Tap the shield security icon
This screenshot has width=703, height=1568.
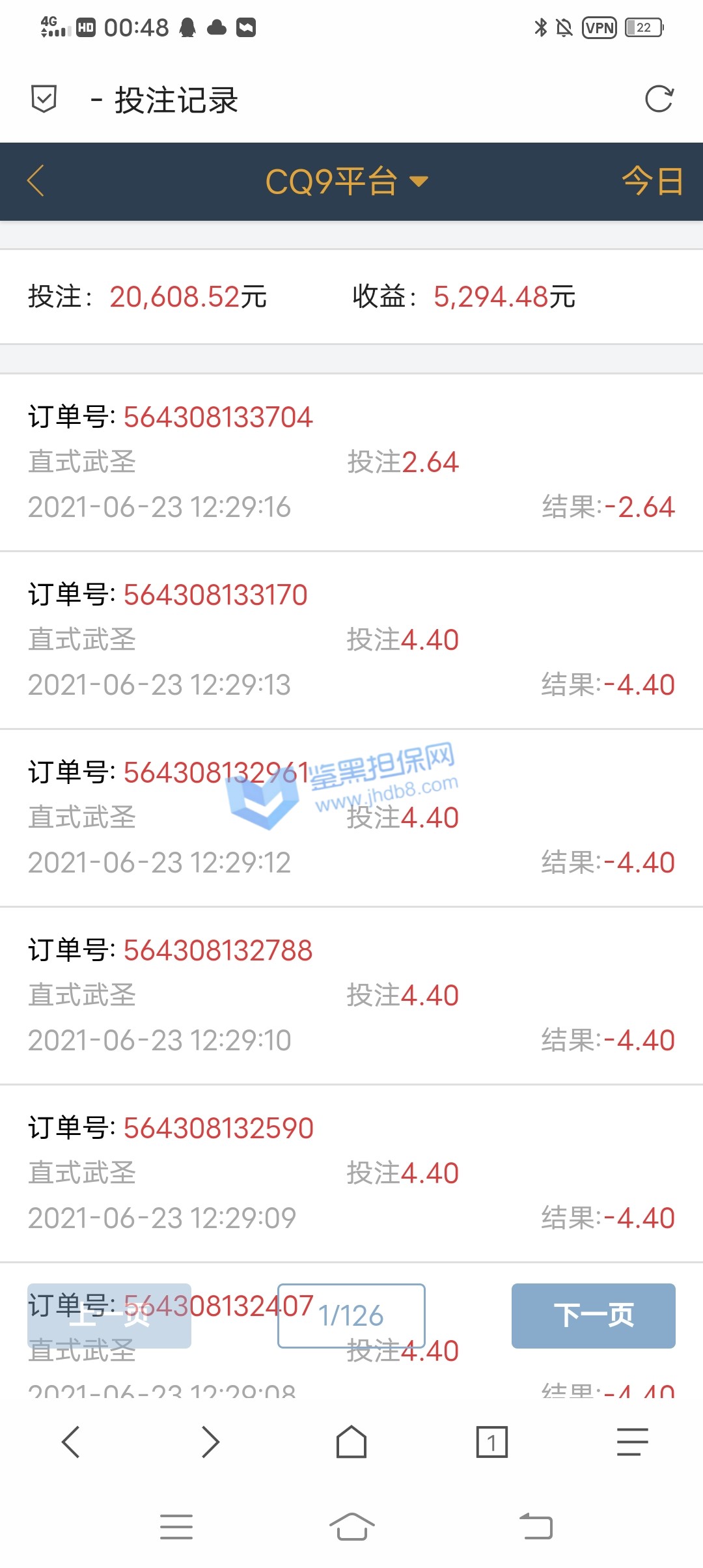pos(44,100)
